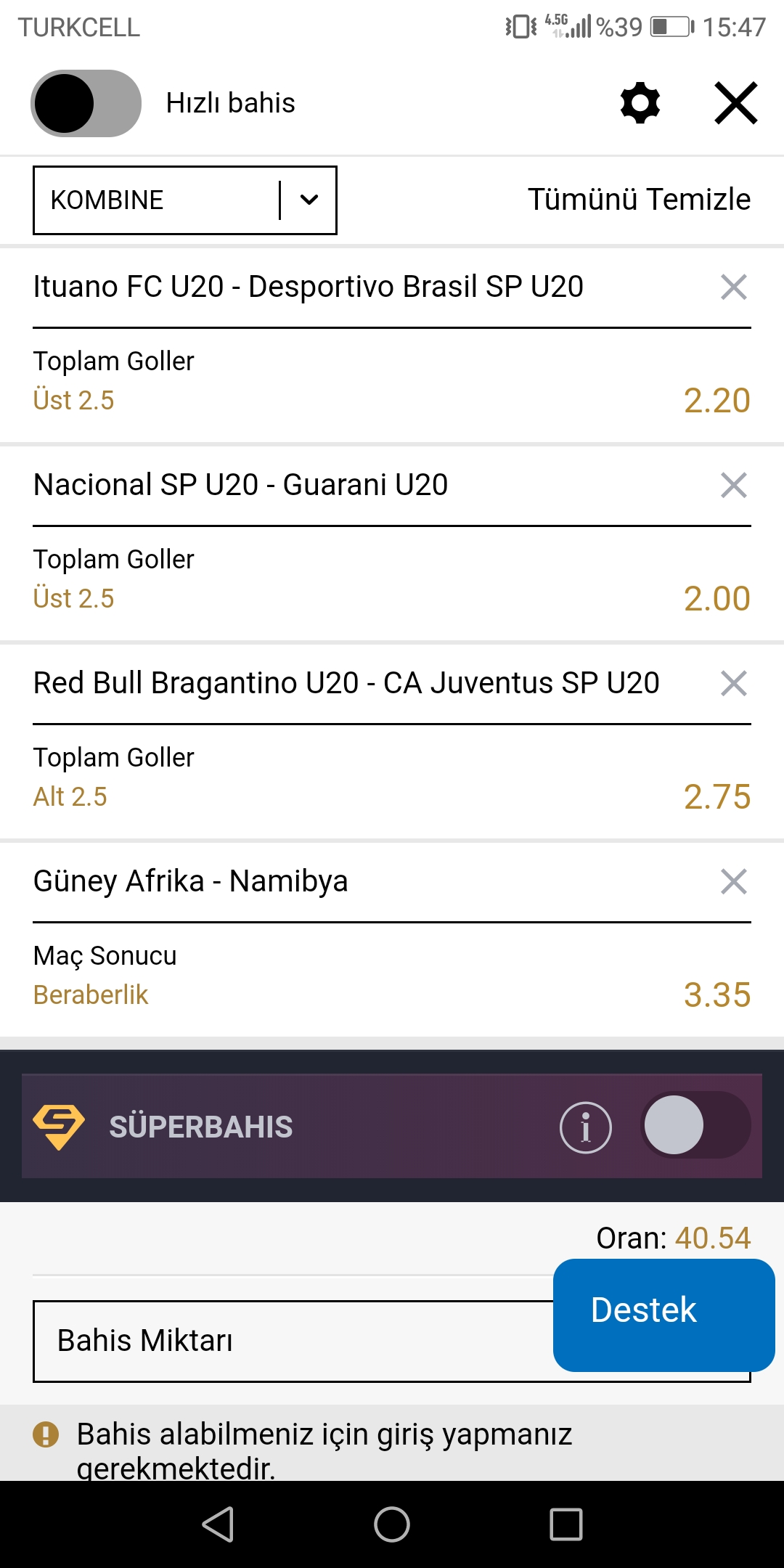Close the bet slip panel

736,103
